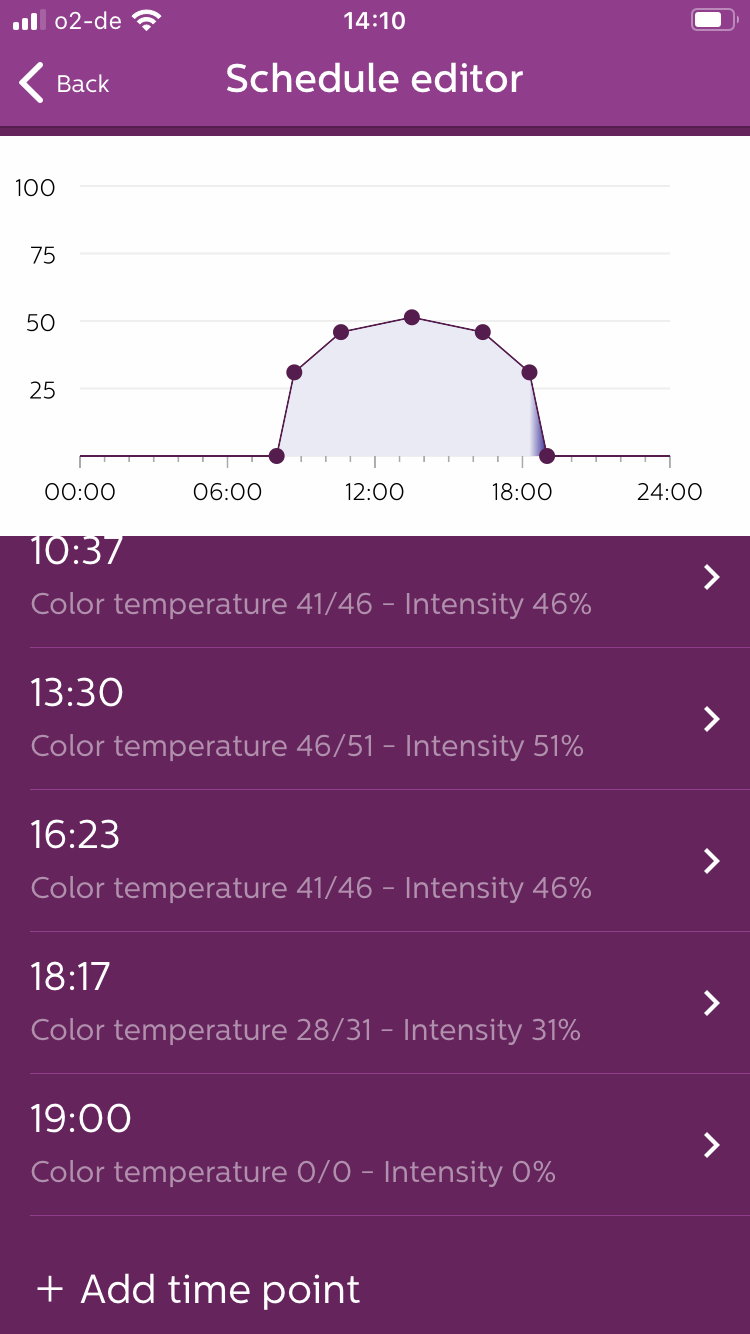The image size is (750, 1334).
Task: Edit the 13:30 time point
Action: click(x=375, y=719)
